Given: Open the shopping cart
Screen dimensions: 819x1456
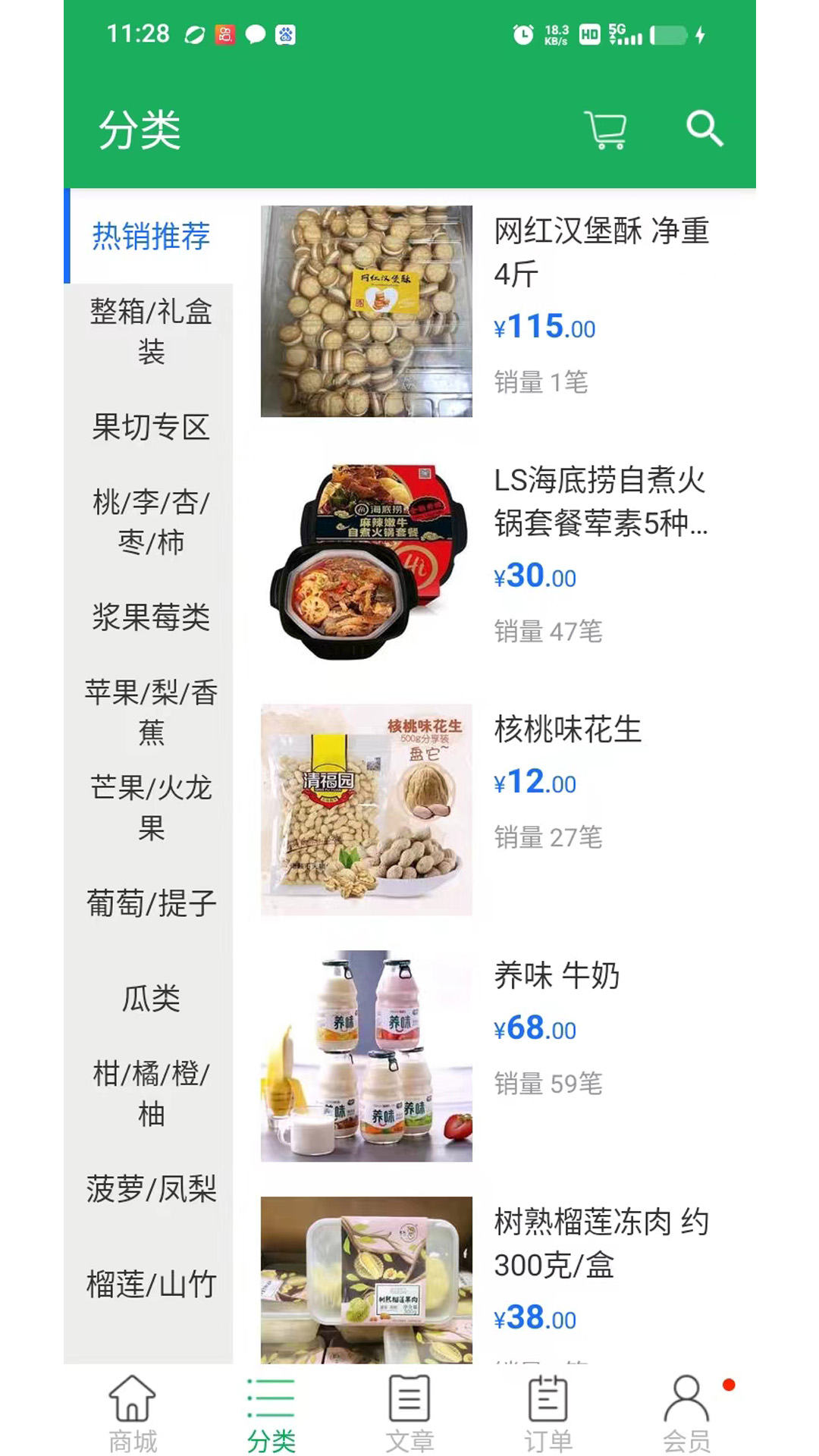Looking at the screenshot, I should click(x=604, y=130).
